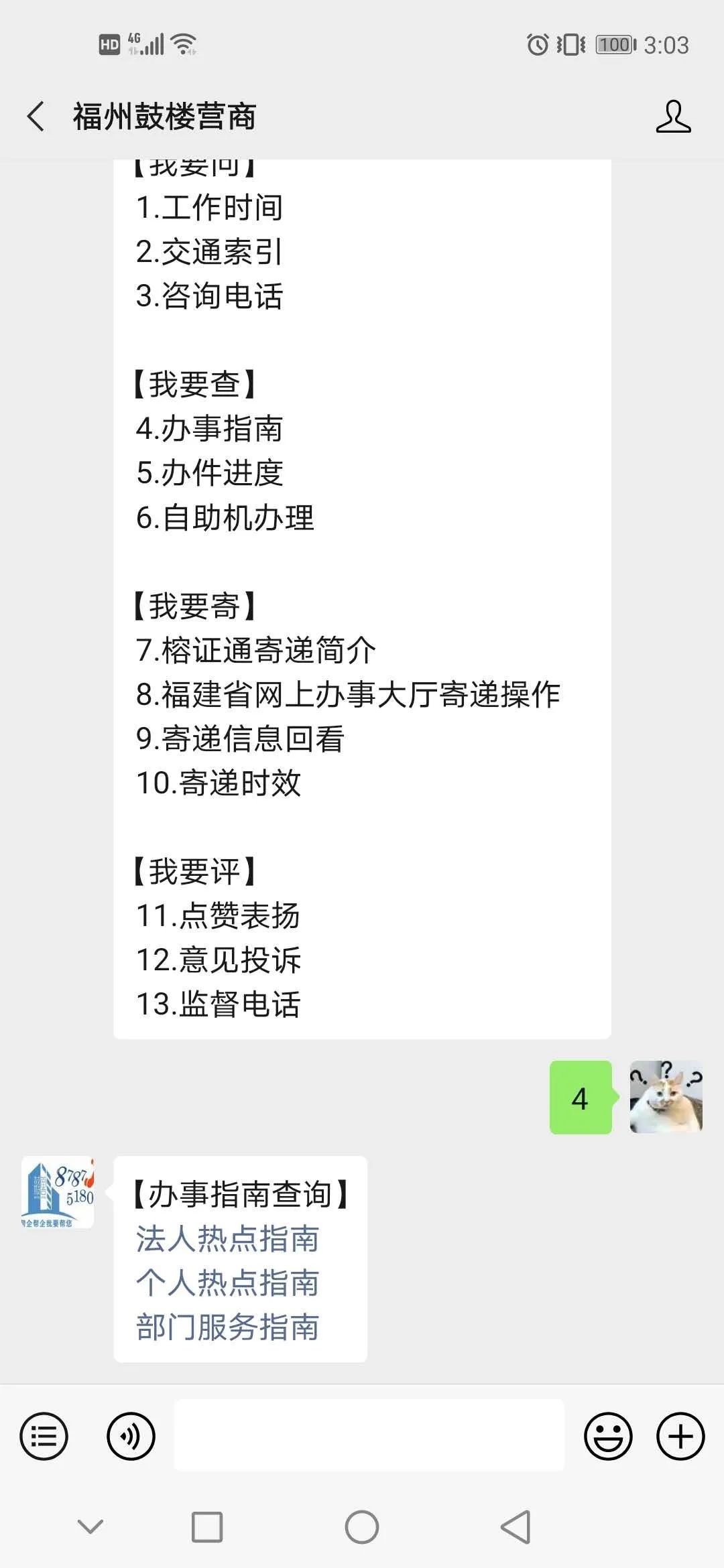
Task: Tap the green message bubble containing 4
Action: click(x=581, y=1098)
